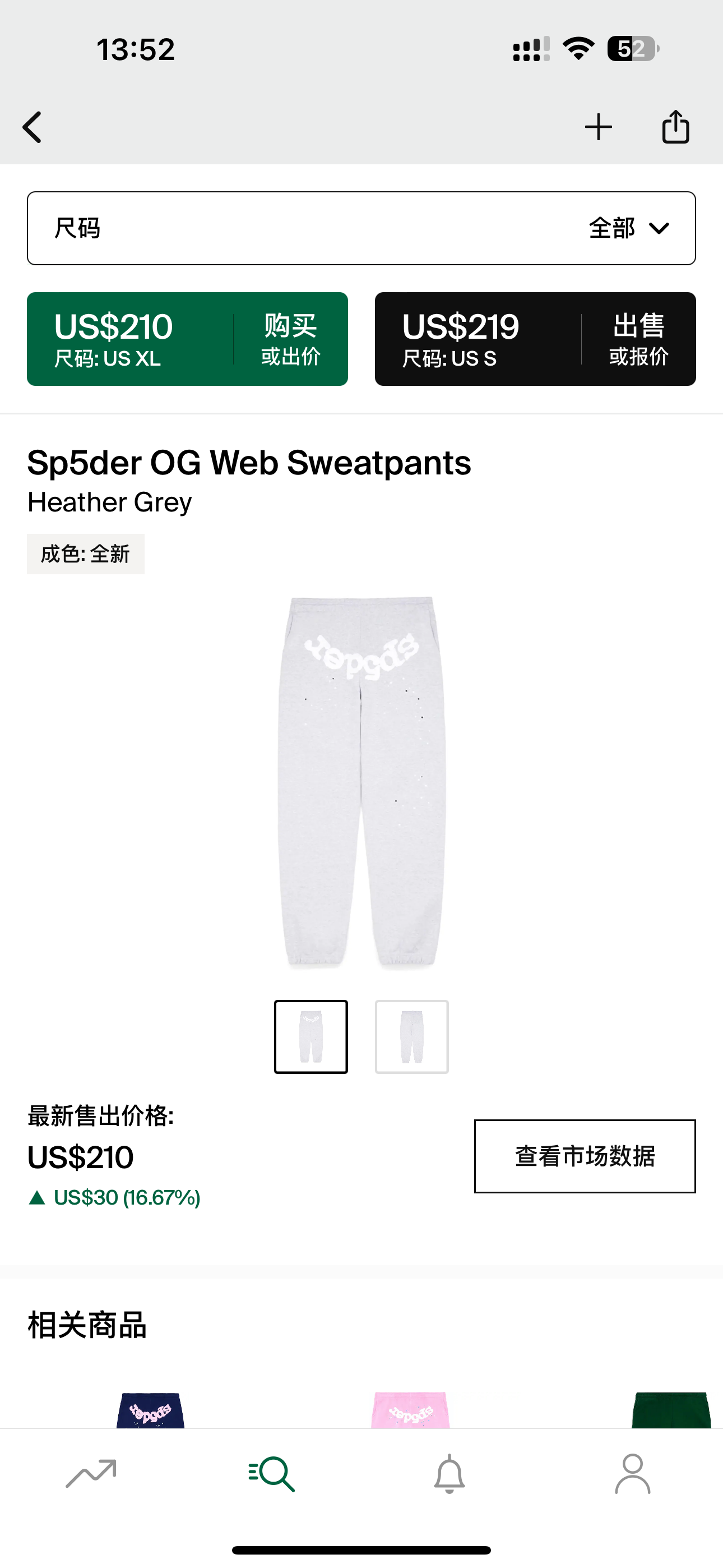Switch to the trending chart tab
Image resolution: width=723 pixels, height=1568 pixels.
point(91,1474)
